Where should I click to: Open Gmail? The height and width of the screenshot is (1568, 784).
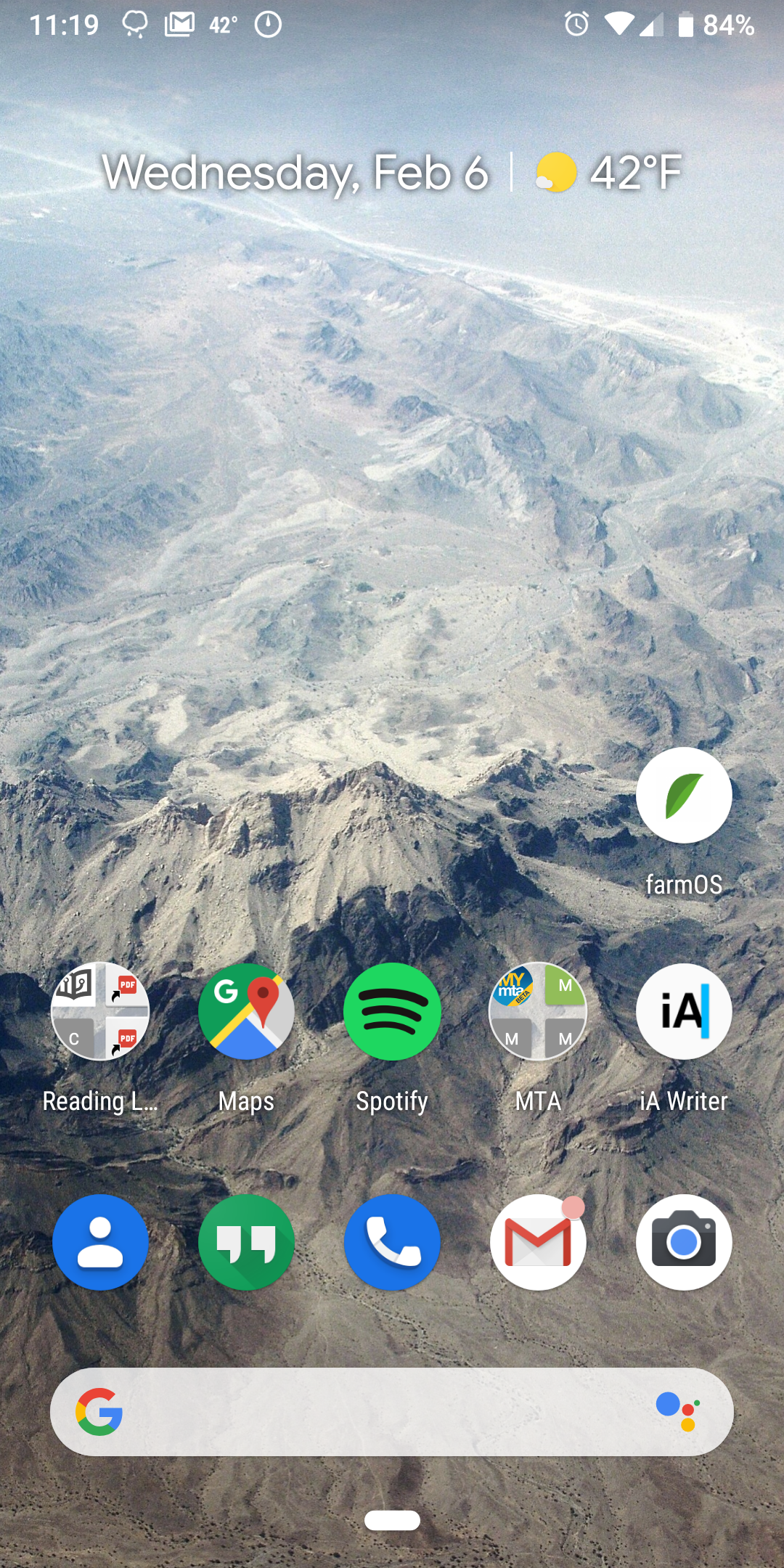tap(538, 1242)
